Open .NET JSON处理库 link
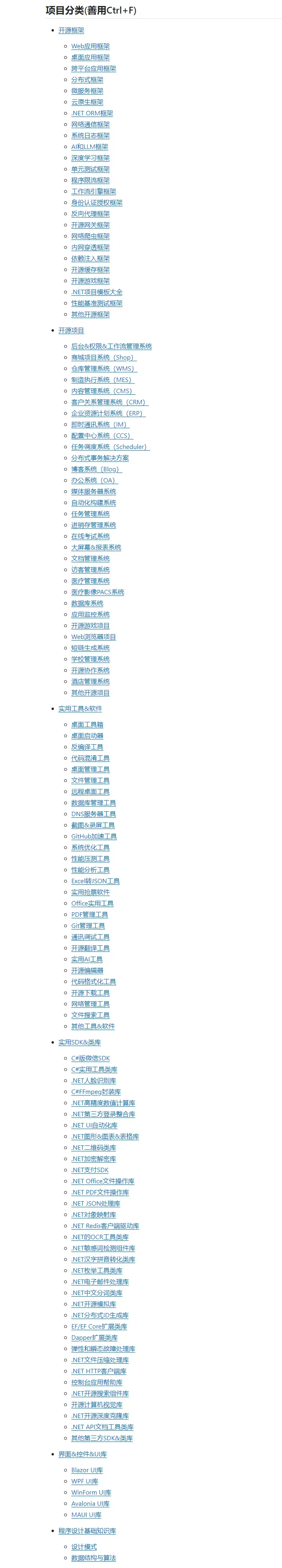Image resolution: width=282 pixels, height=1568 pixels. pyautogui.click(x=95, y=1203)
